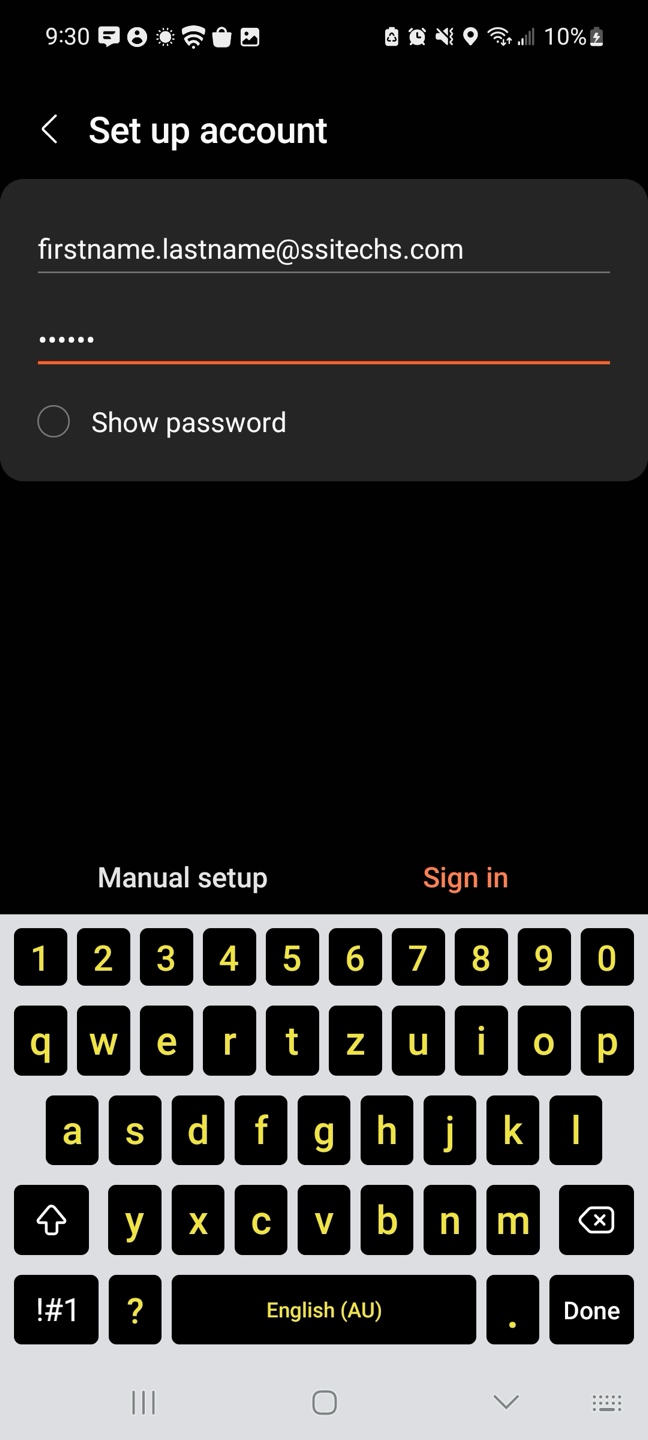Hit the backspace key on keyboard
This screenshot has width=648, height=1440.
pos(596,1219)
